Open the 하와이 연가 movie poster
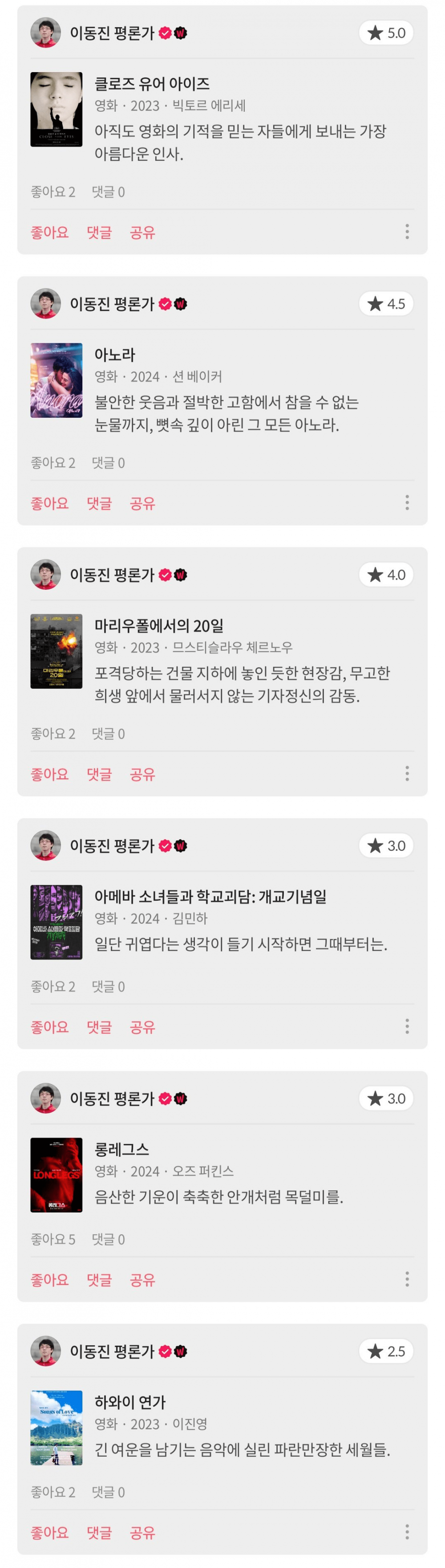The height and width of the screenshot is (1568, 445). [57, 1427]
